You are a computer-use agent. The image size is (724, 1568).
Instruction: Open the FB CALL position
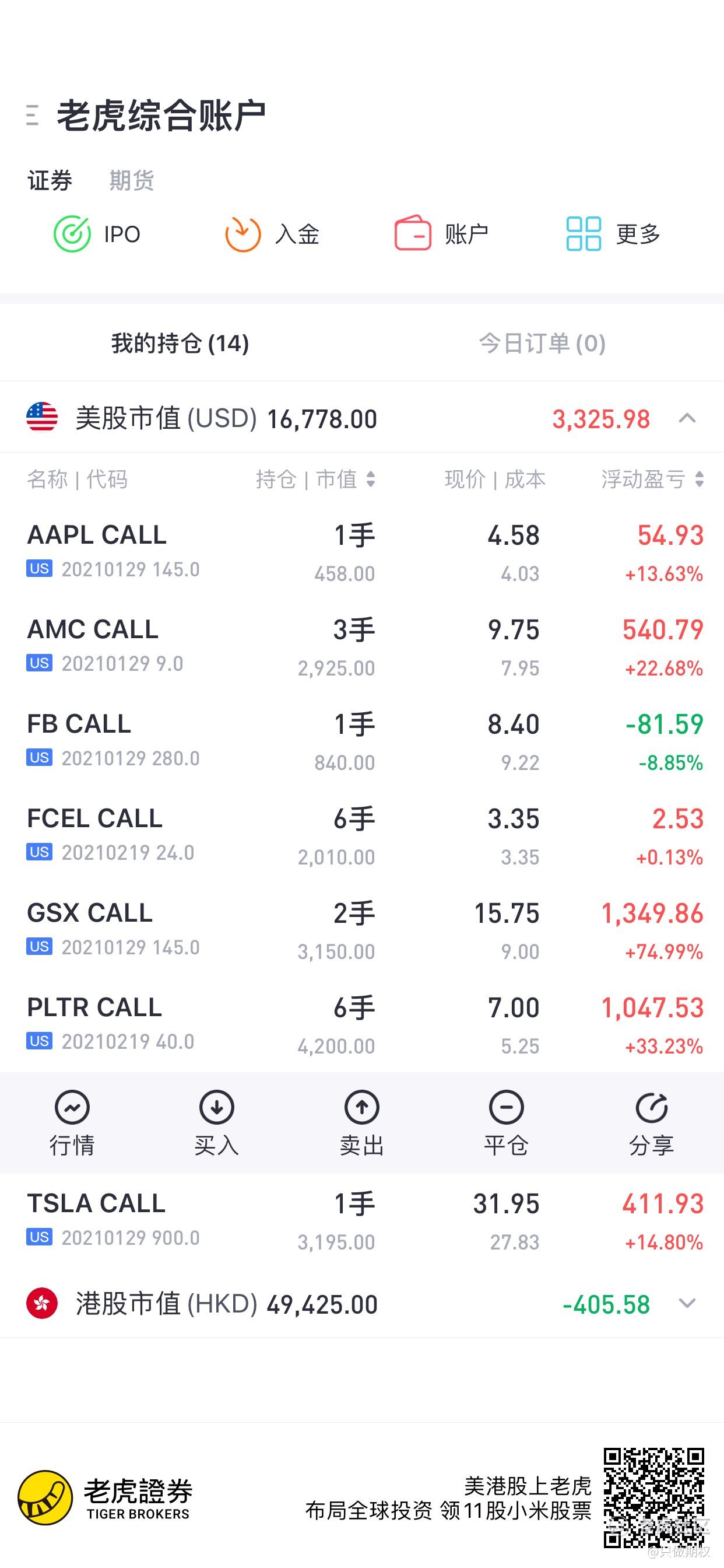pyautogui.click(x=362, y=742)
